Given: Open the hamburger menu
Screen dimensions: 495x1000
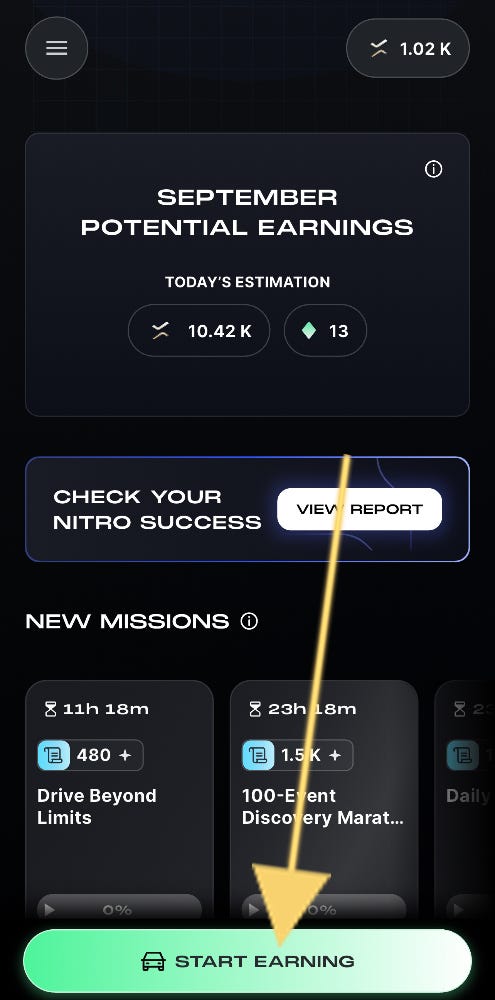Looking at the screenshot, I should click(56, 48).
